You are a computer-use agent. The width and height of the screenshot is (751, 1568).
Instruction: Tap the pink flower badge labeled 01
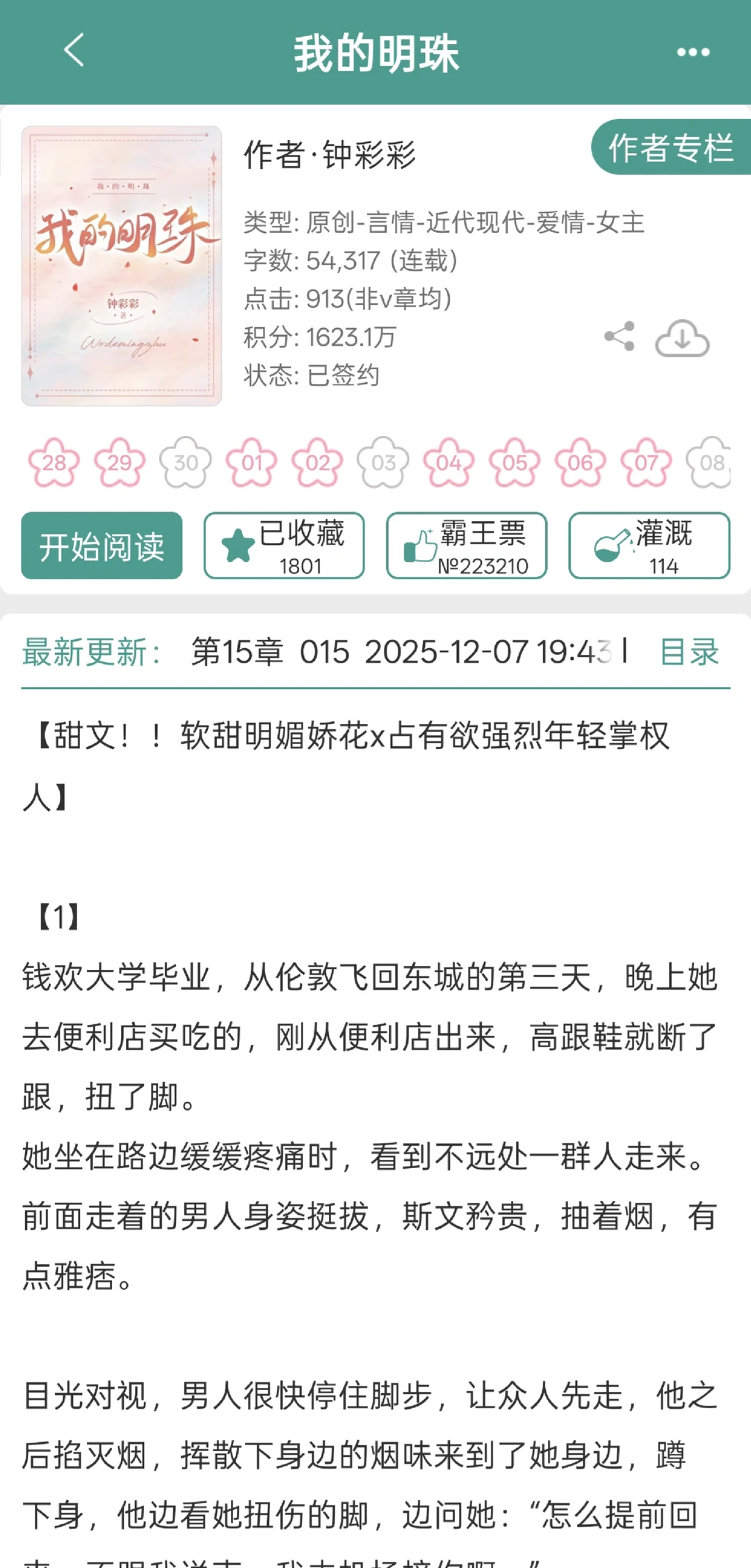point(251,461)
